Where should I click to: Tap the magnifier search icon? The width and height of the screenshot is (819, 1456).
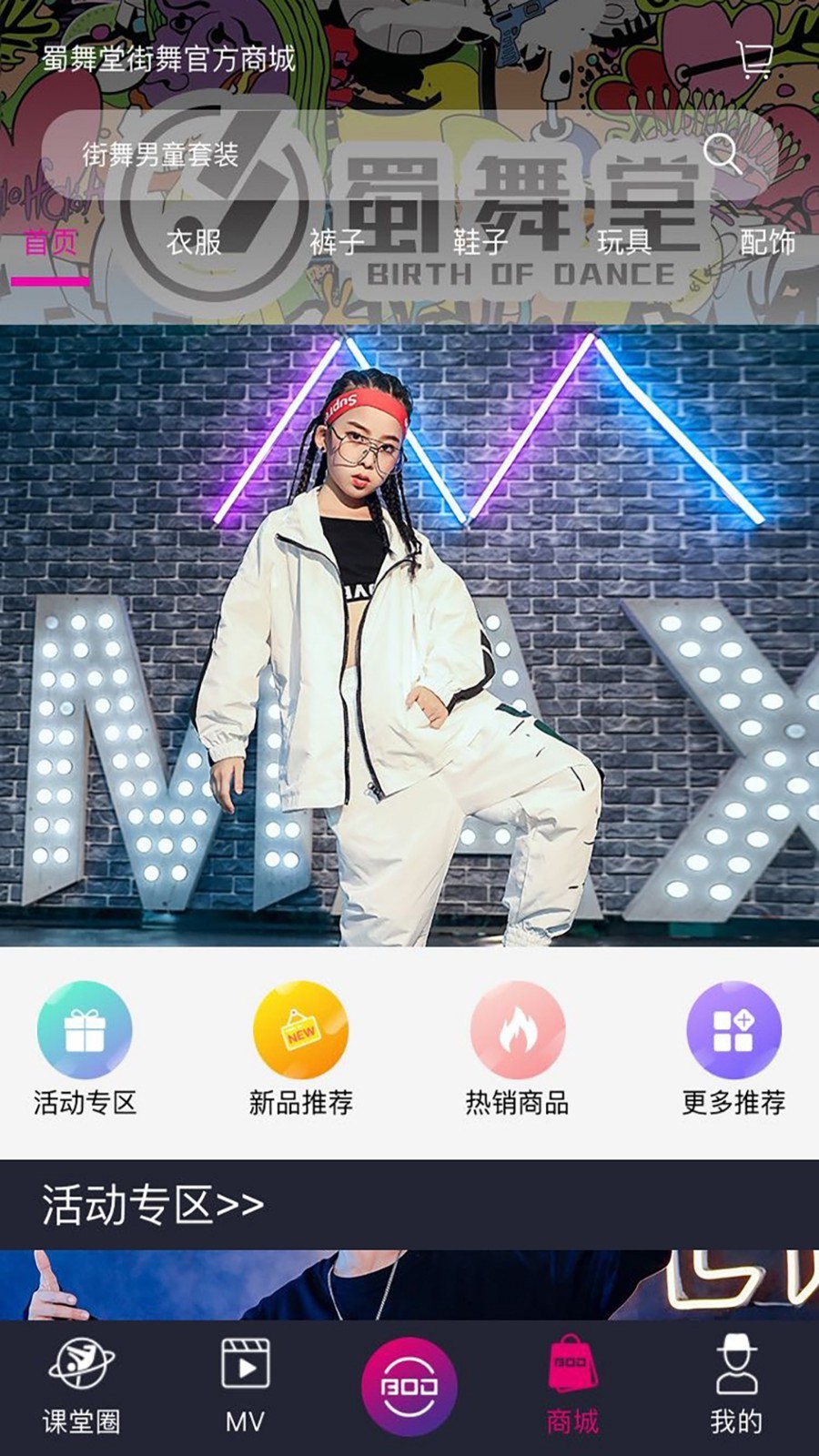tap(723, 153)
